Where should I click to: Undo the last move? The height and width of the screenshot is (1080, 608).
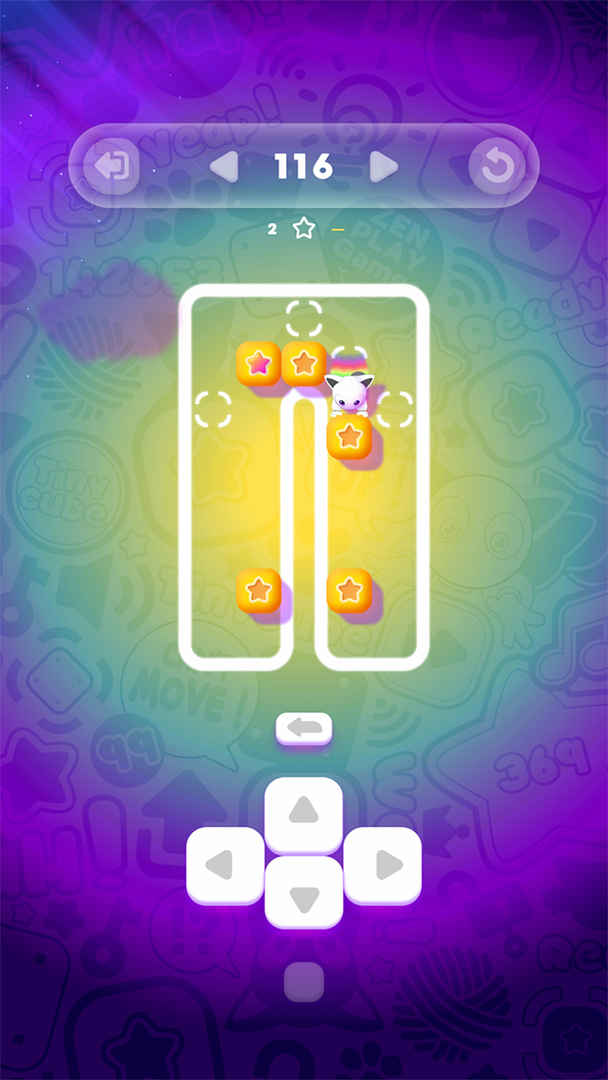304,728
